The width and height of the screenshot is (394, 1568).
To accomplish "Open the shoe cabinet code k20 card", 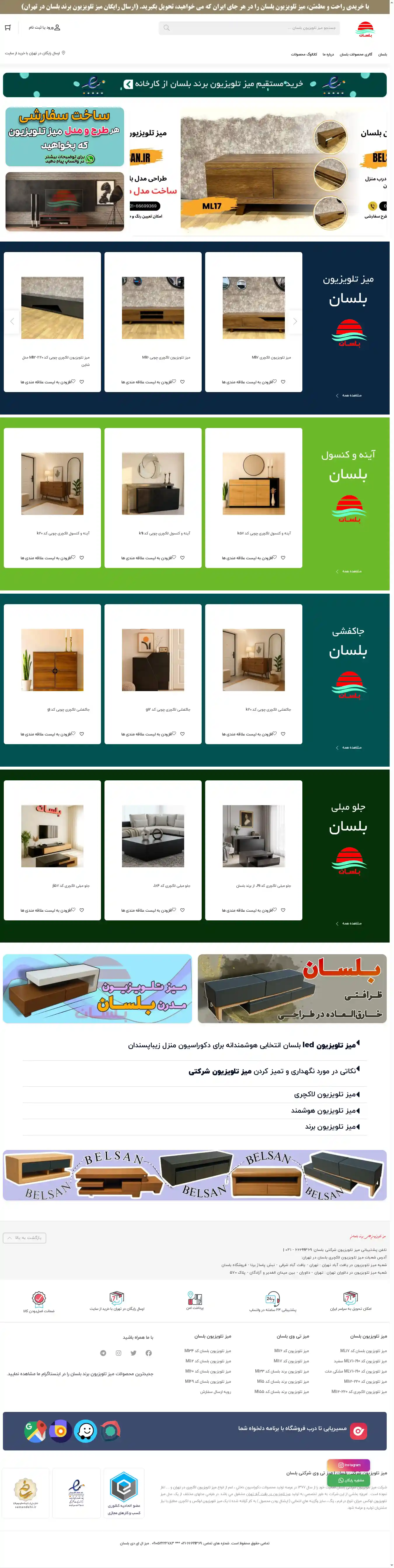I will (253, 669).
